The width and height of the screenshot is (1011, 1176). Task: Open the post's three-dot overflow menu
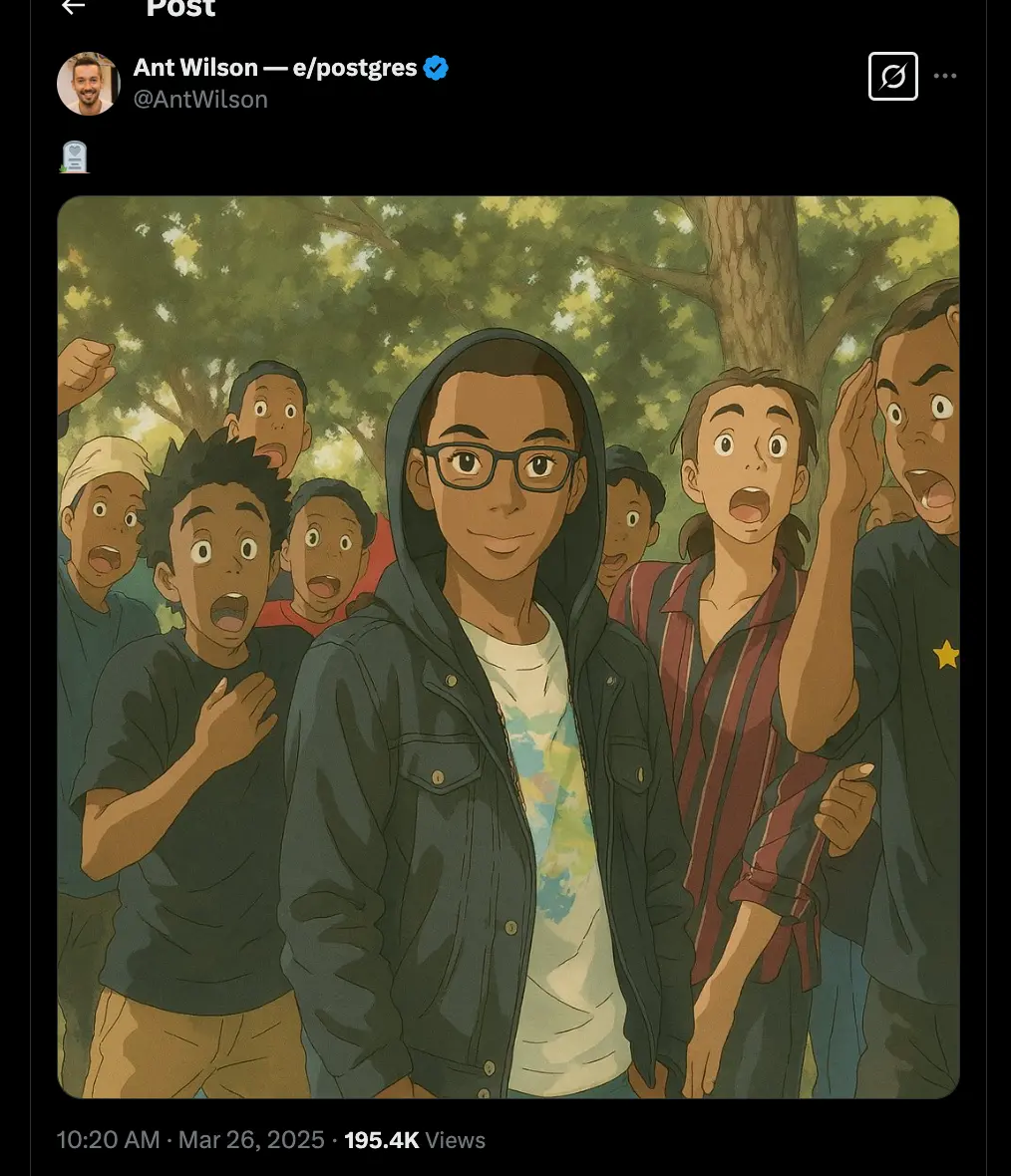945,77
